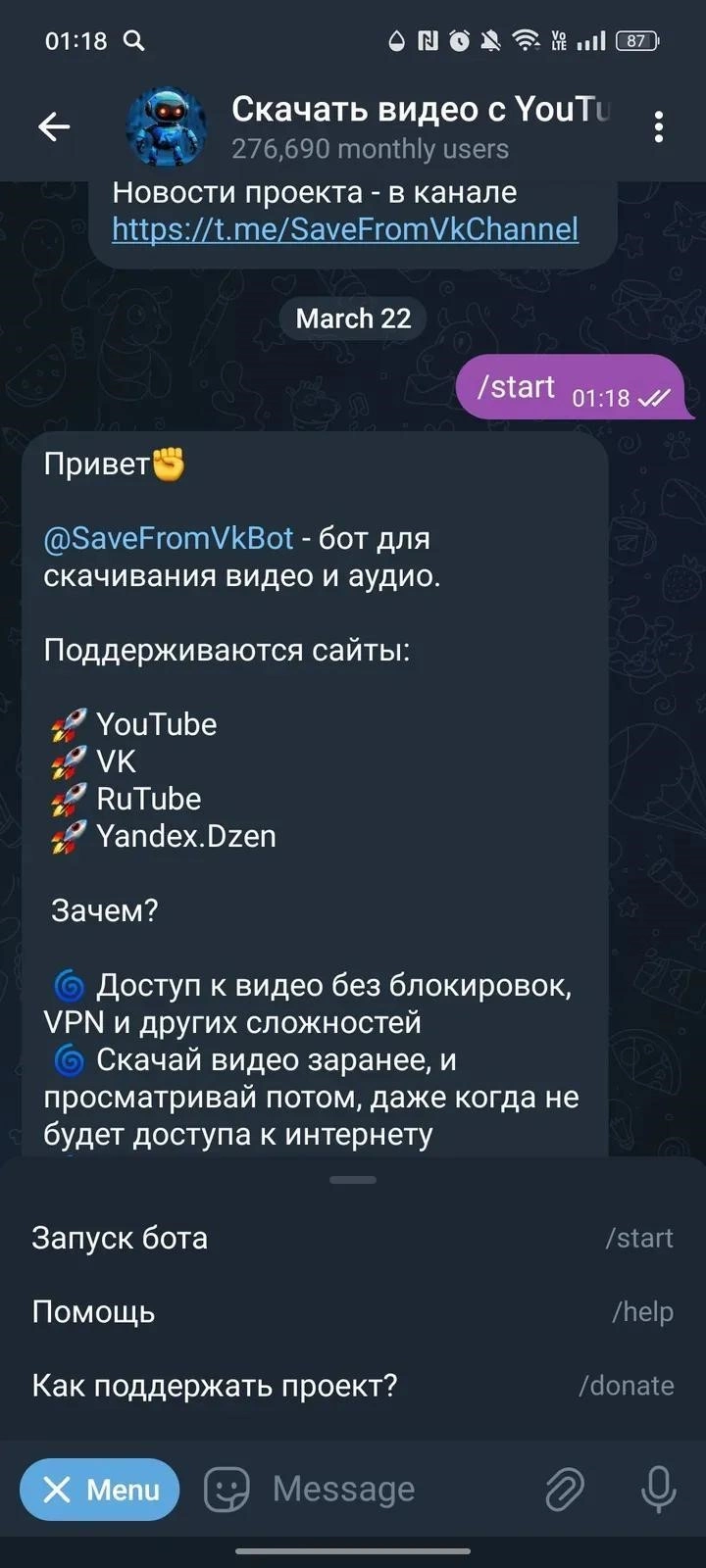
Task: Select Как поддержать проект? /donate command
Action: click(353, 1386)
